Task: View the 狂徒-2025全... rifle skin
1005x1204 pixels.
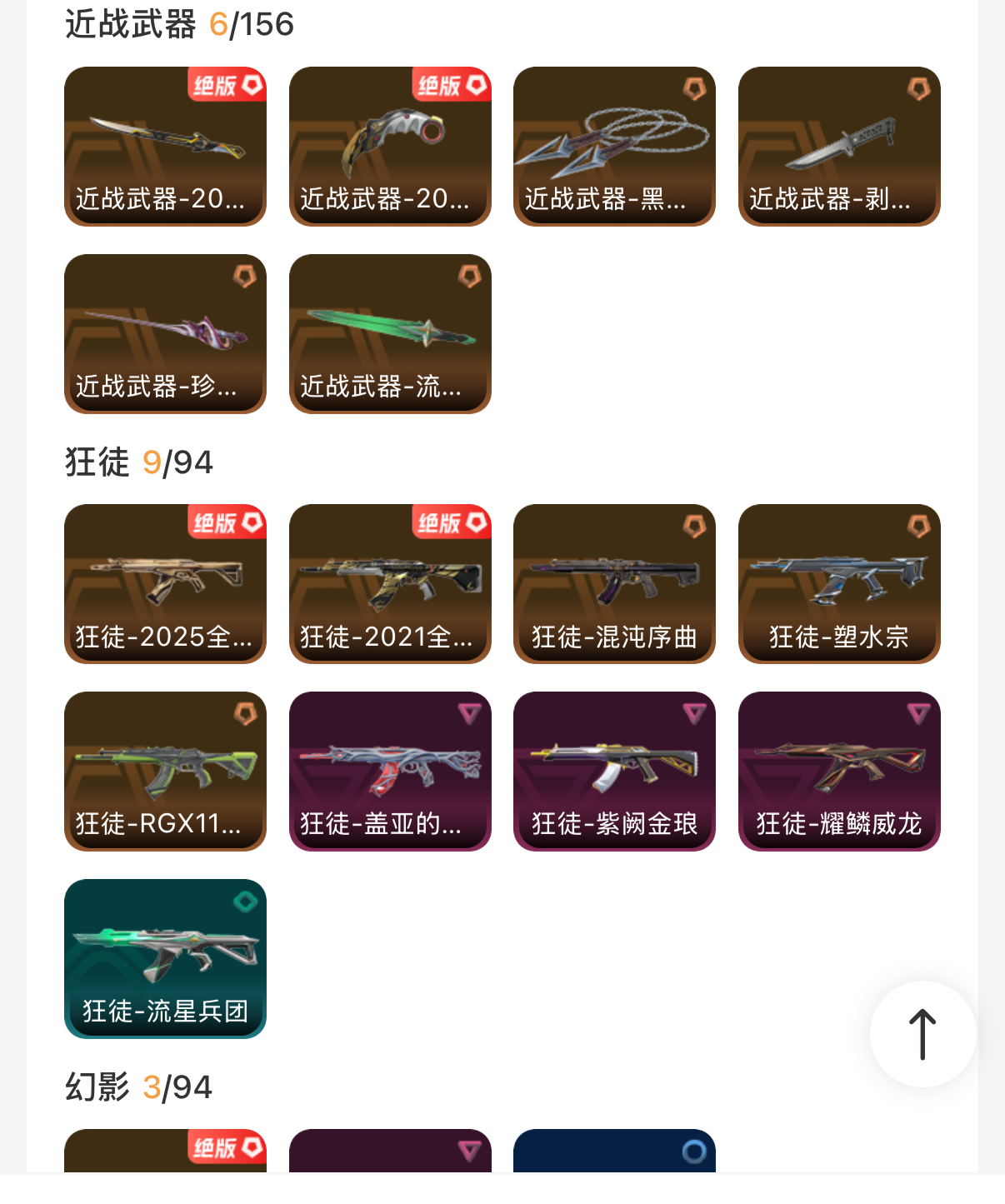Action: (165, 583)
